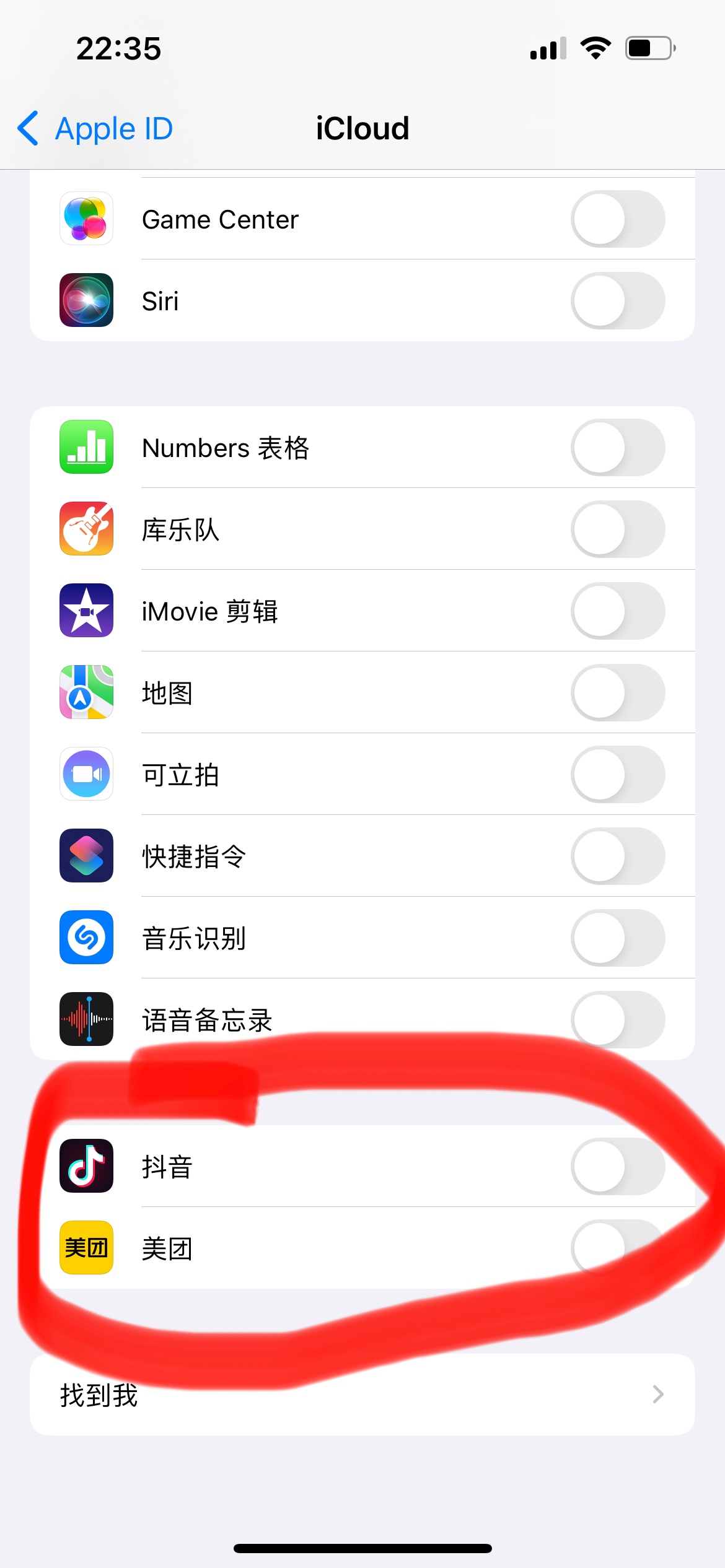Toggle on 库乐队 iCloud sync
The width and height of the screenshot is (725, 1568).
point(617,529)
